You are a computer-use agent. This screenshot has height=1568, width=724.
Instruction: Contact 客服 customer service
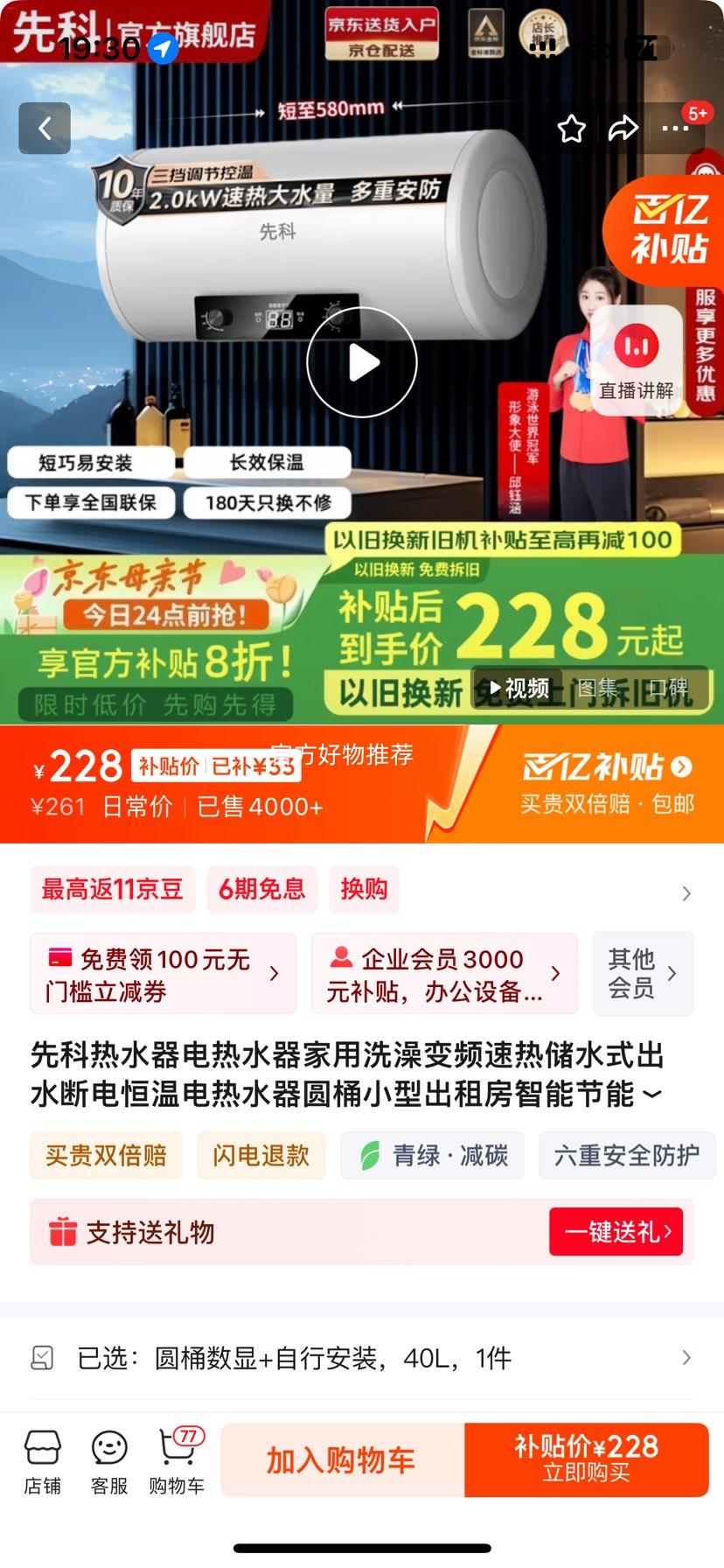[x=109, y=1462]
